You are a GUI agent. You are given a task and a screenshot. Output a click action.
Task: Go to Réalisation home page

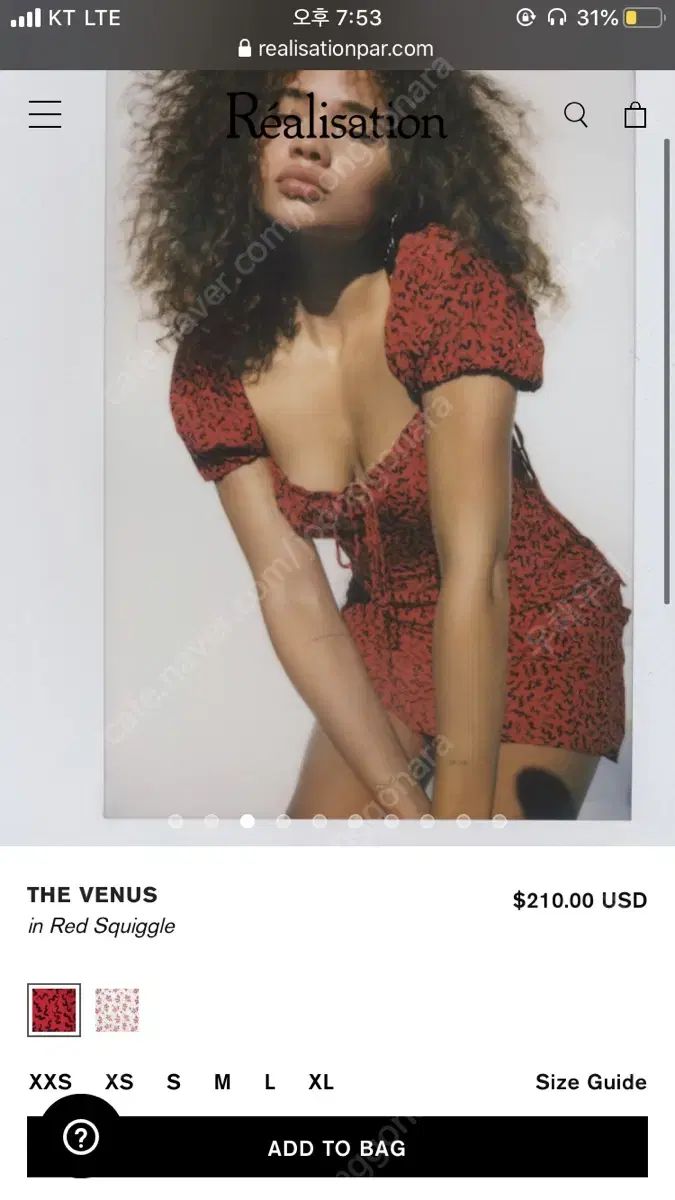click(x=336, y=116)
